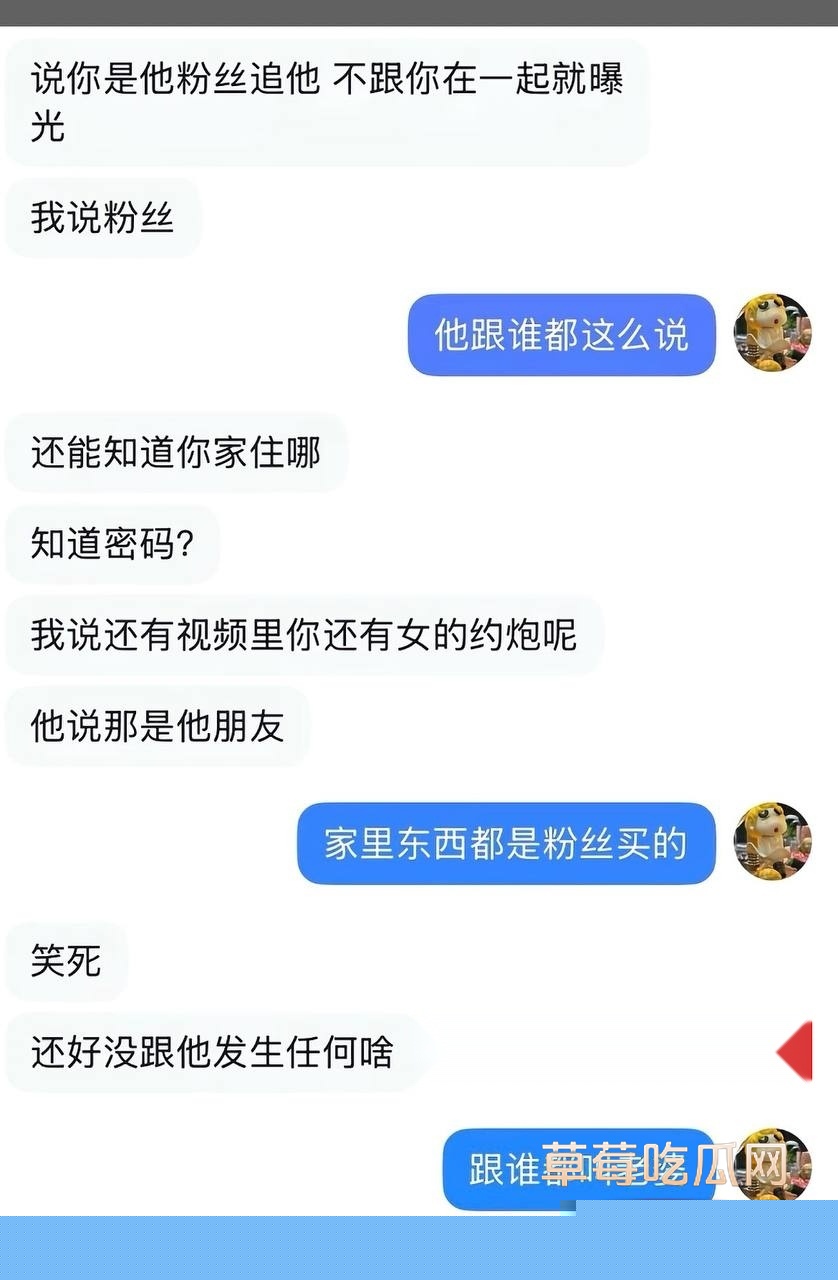The width and height of the screenshot is (838, 1280).
Task: Click the avatar next to the bottom watermarked message
Action: 772,1165
